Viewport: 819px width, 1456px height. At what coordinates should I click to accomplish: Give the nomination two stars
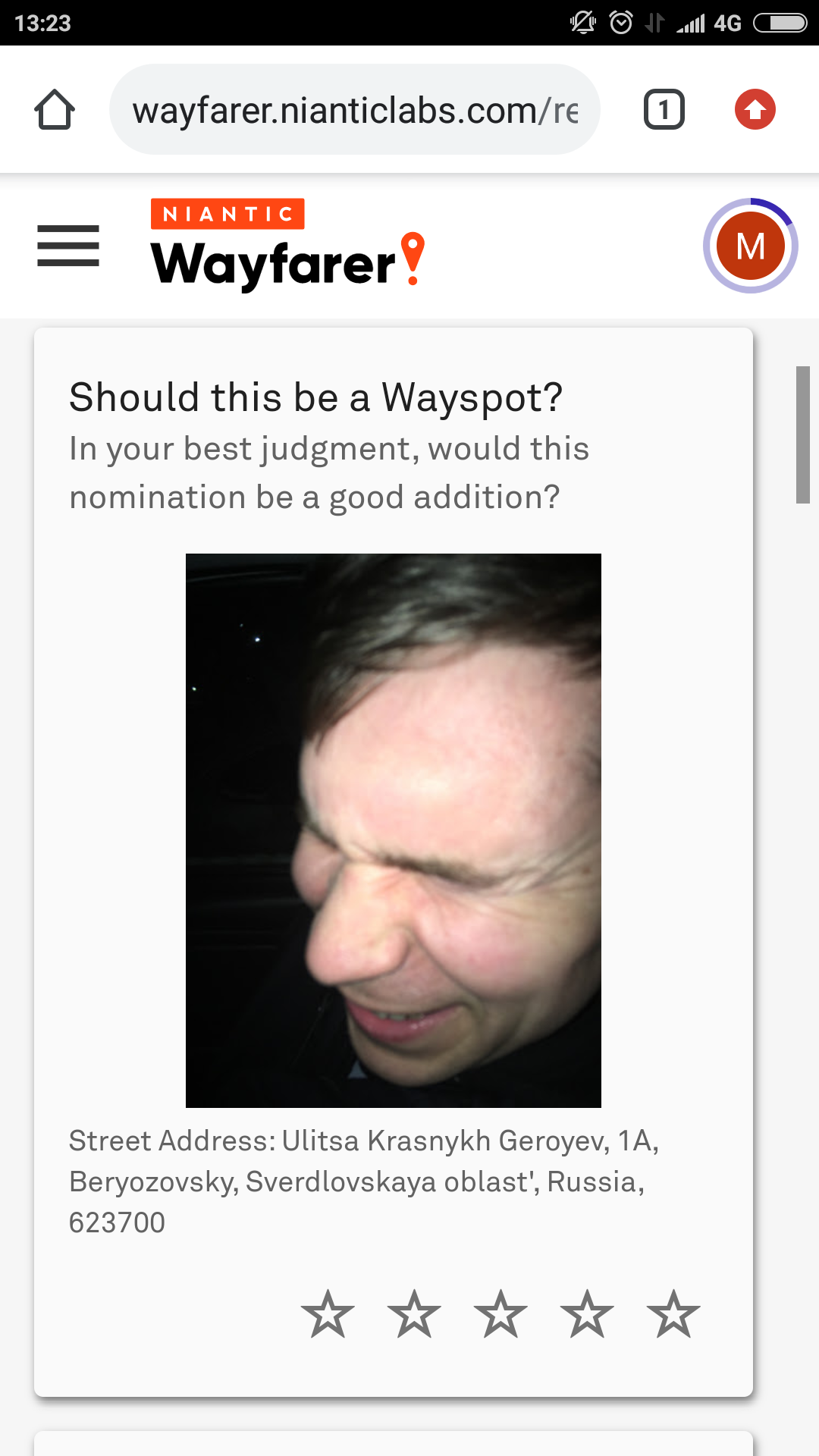coord(414,1314)
